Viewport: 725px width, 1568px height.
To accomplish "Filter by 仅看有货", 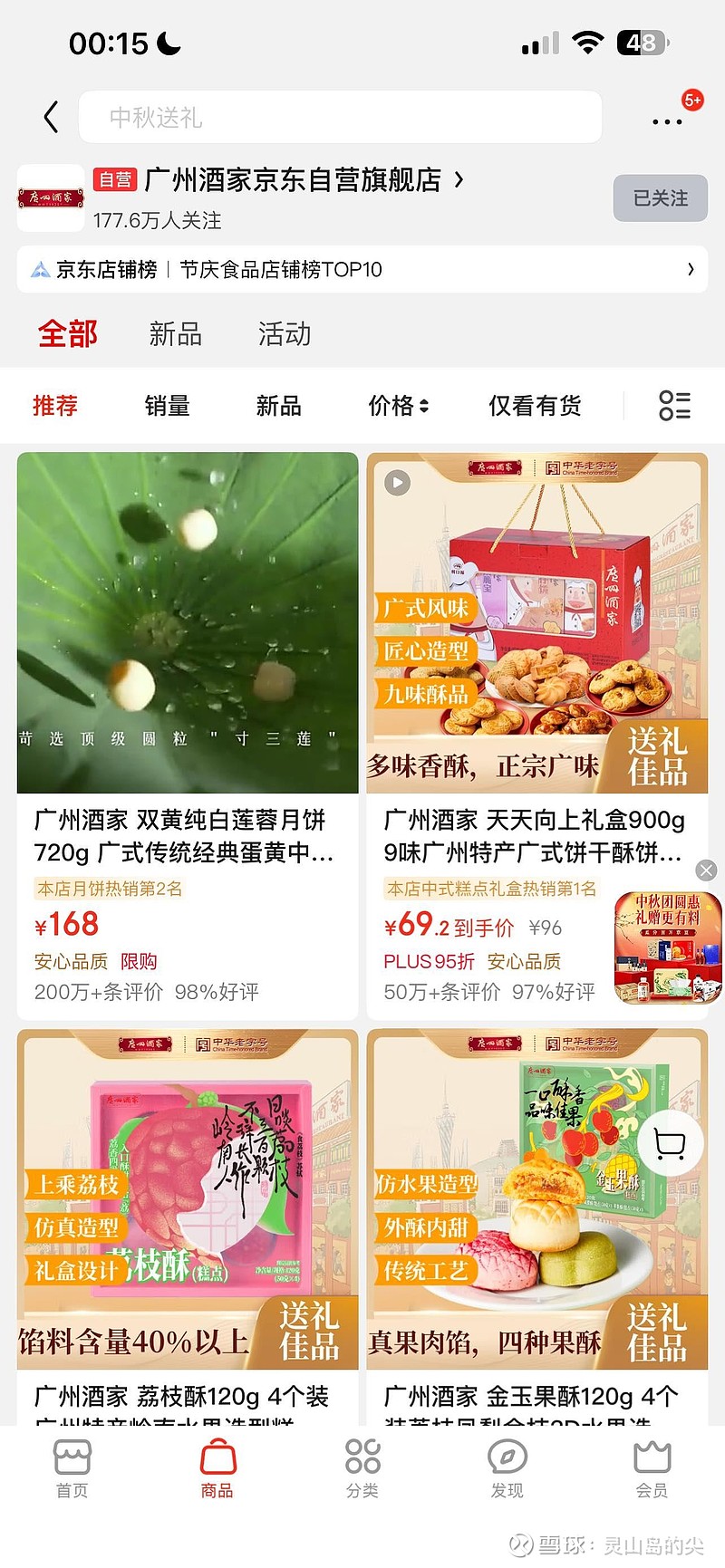I will pyautogui.click(x=535, y=406).
